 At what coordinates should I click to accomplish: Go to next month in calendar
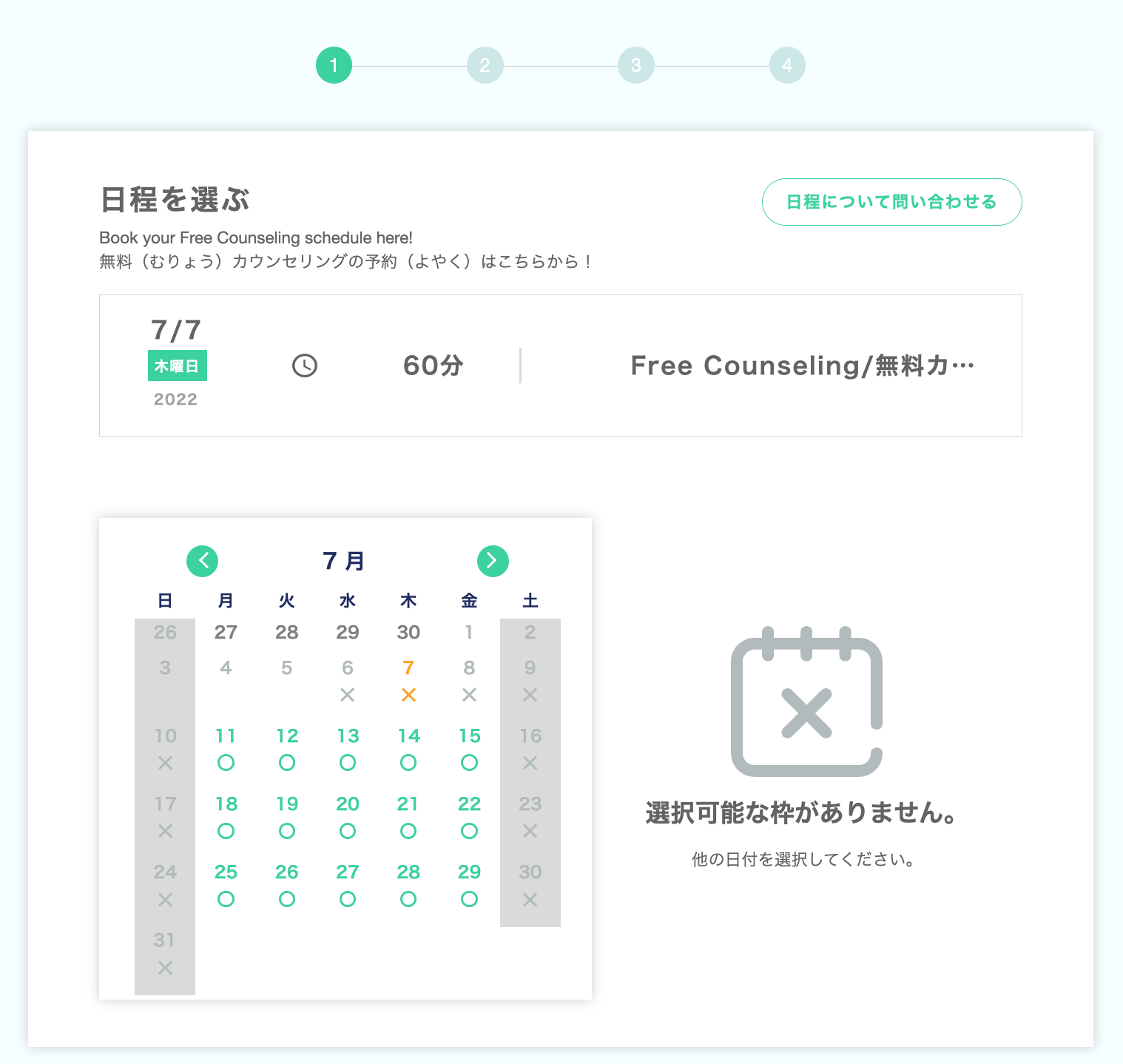[x=493, y=561]
